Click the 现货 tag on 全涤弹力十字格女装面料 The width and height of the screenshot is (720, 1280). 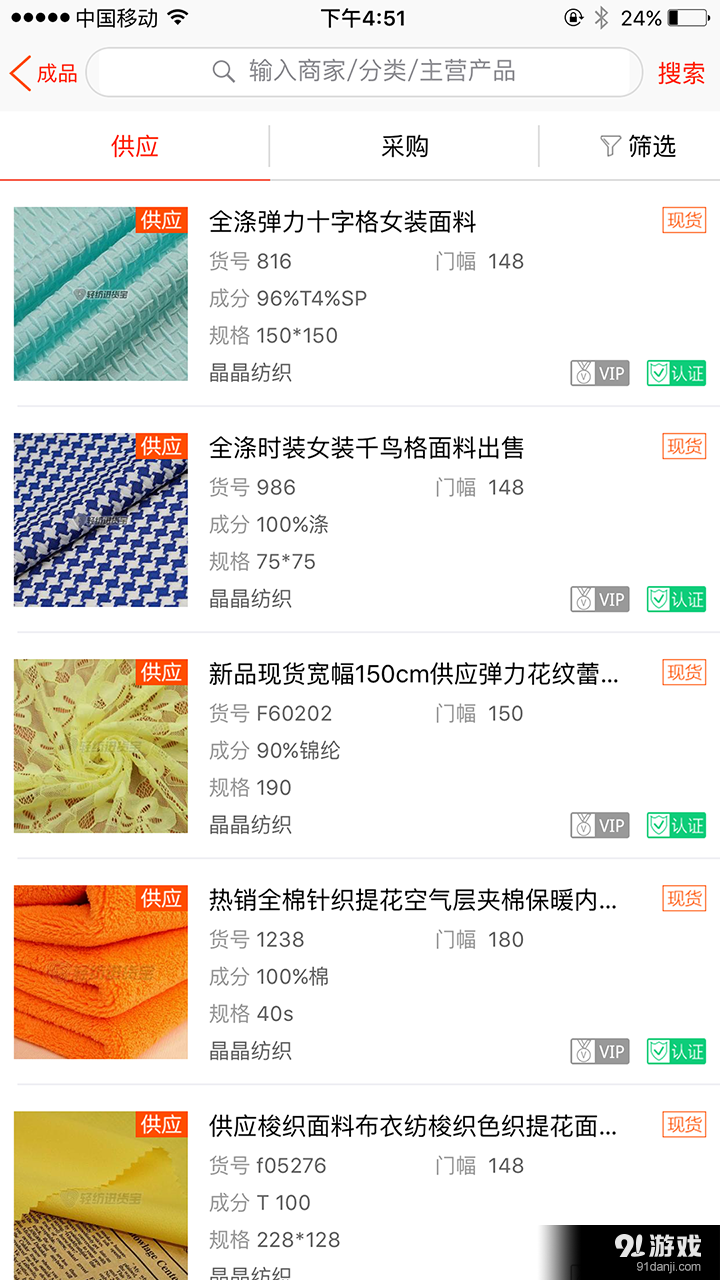[x=683, y=220]
